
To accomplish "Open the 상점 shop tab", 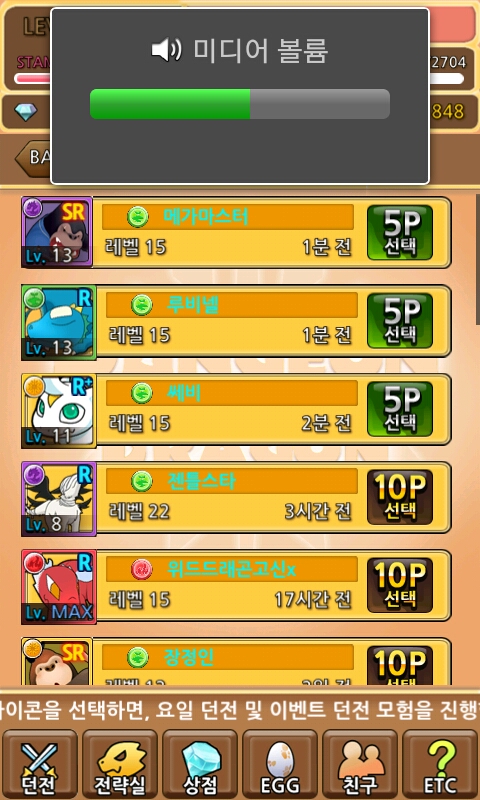I will coord(200,764).
